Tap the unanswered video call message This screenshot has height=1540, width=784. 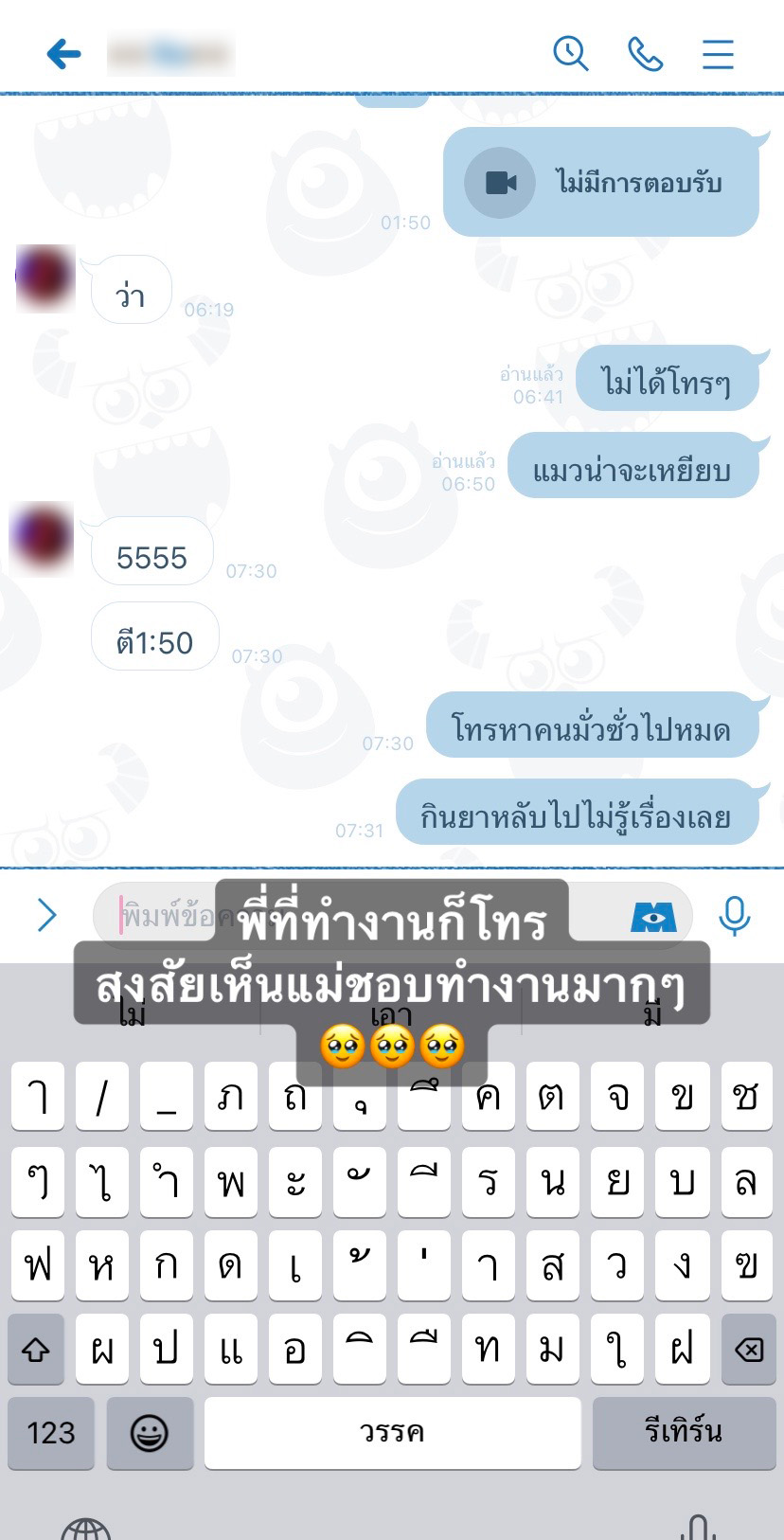pyautogui.click(x=600, y=182)
